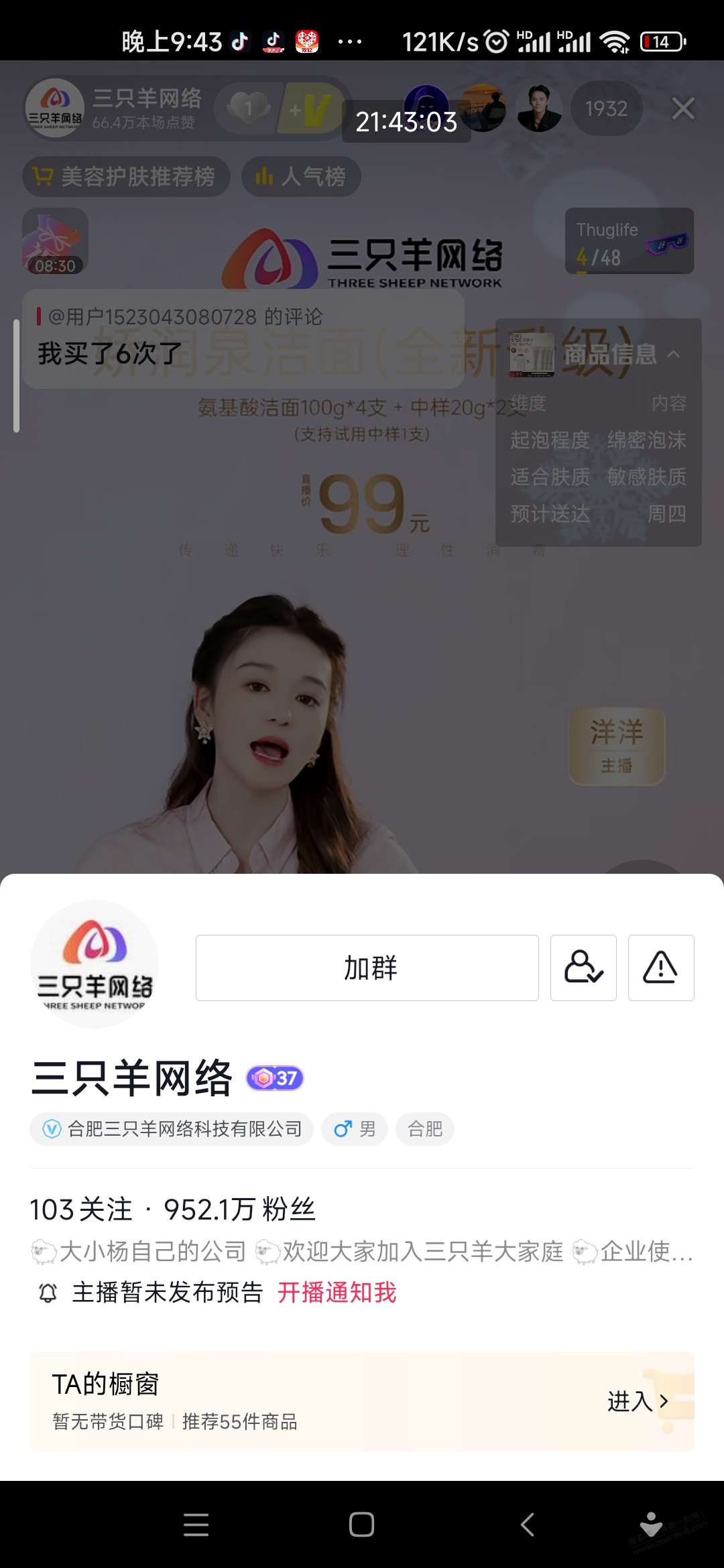724x1568 pixels.
Task: Tap the following status person icon
Action: pyautogui.click(x=583, y=968)
